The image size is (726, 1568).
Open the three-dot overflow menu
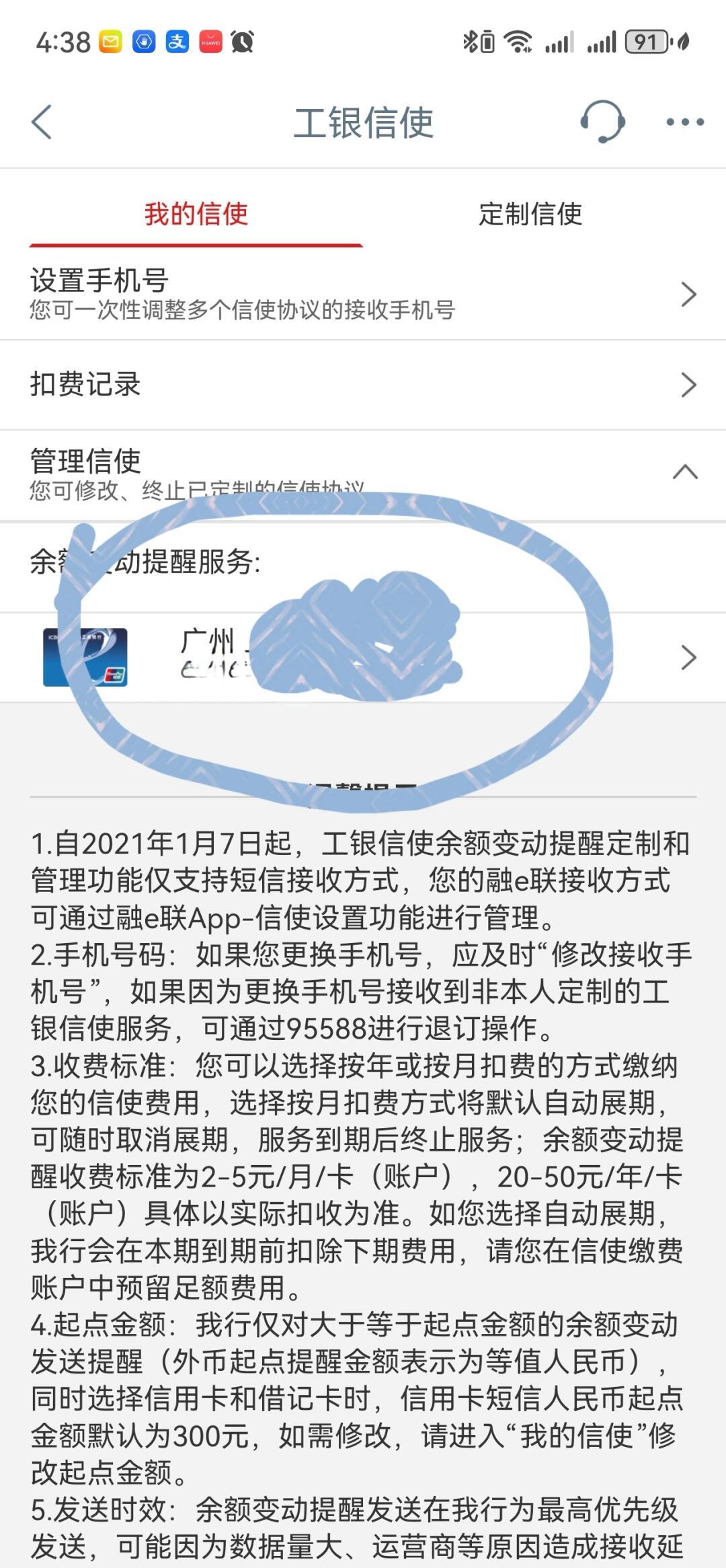684,122
